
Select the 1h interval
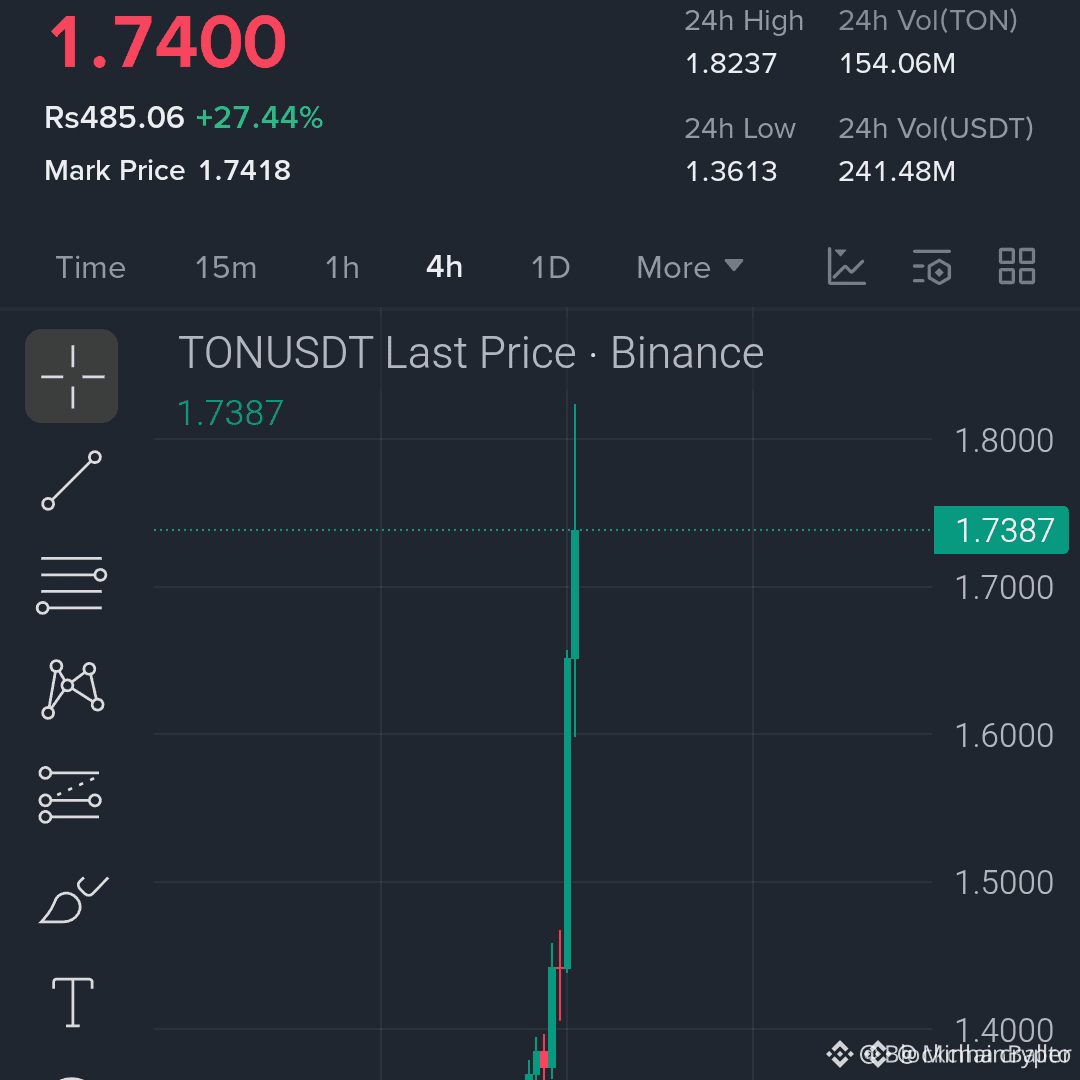point(342,267)
